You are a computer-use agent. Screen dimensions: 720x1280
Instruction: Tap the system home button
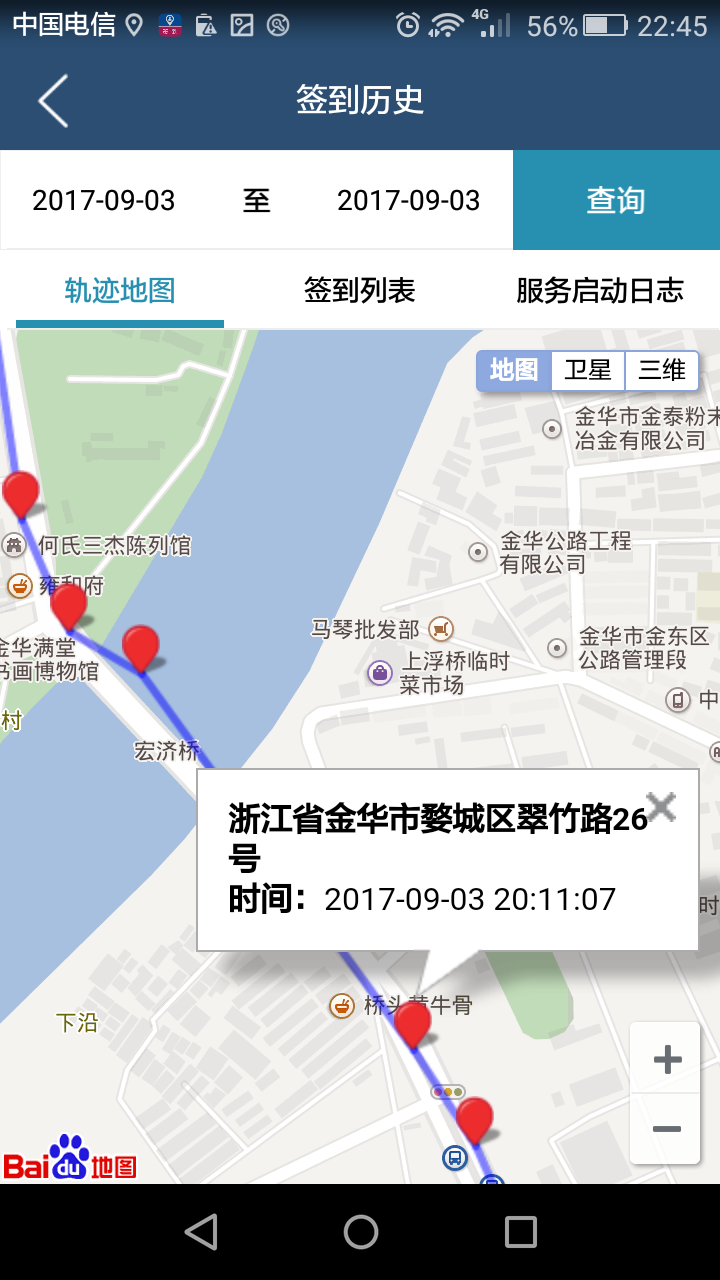point(360,1232)
